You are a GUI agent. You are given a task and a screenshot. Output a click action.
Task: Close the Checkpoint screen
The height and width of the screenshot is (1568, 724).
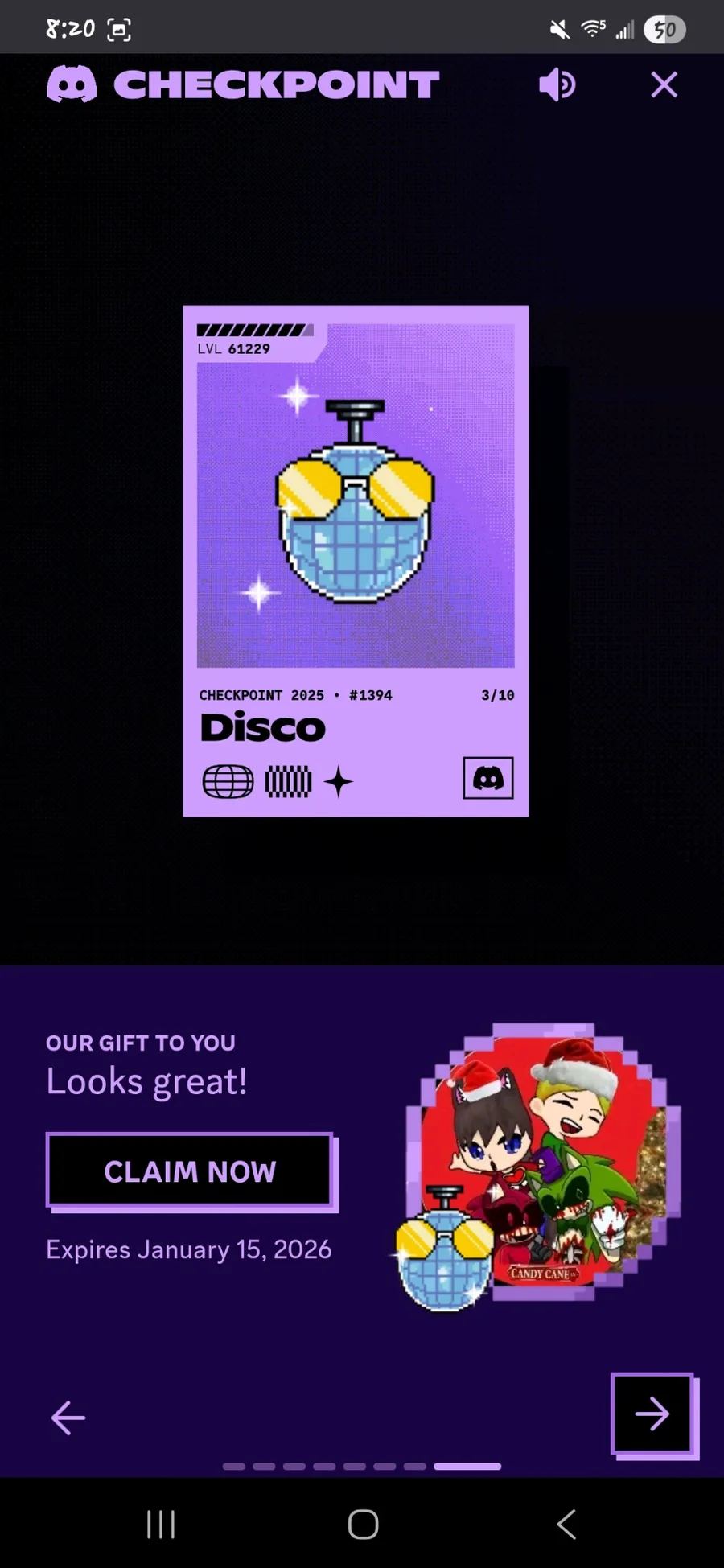click(x=664, y=84)
